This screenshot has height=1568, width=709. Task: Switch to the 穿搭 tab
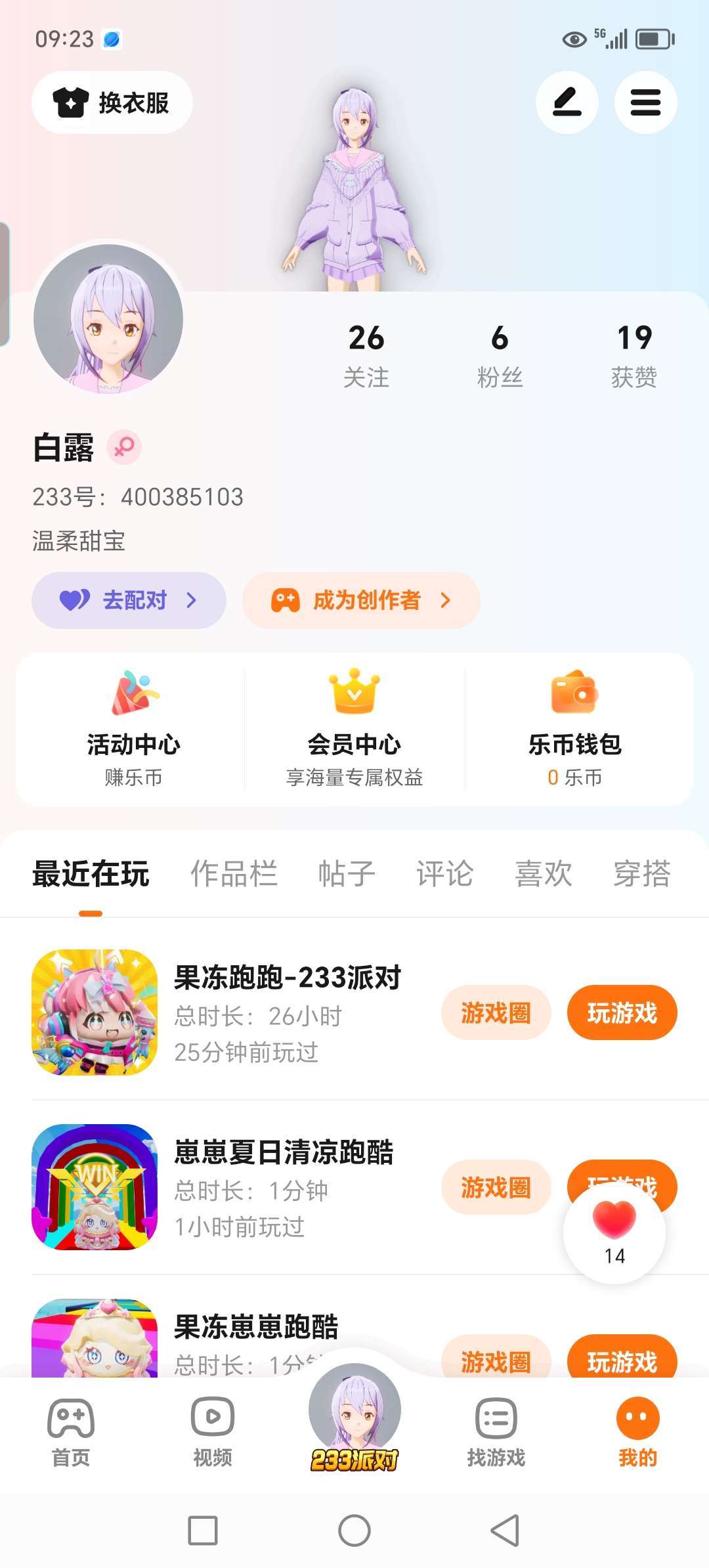pos(642,874)
